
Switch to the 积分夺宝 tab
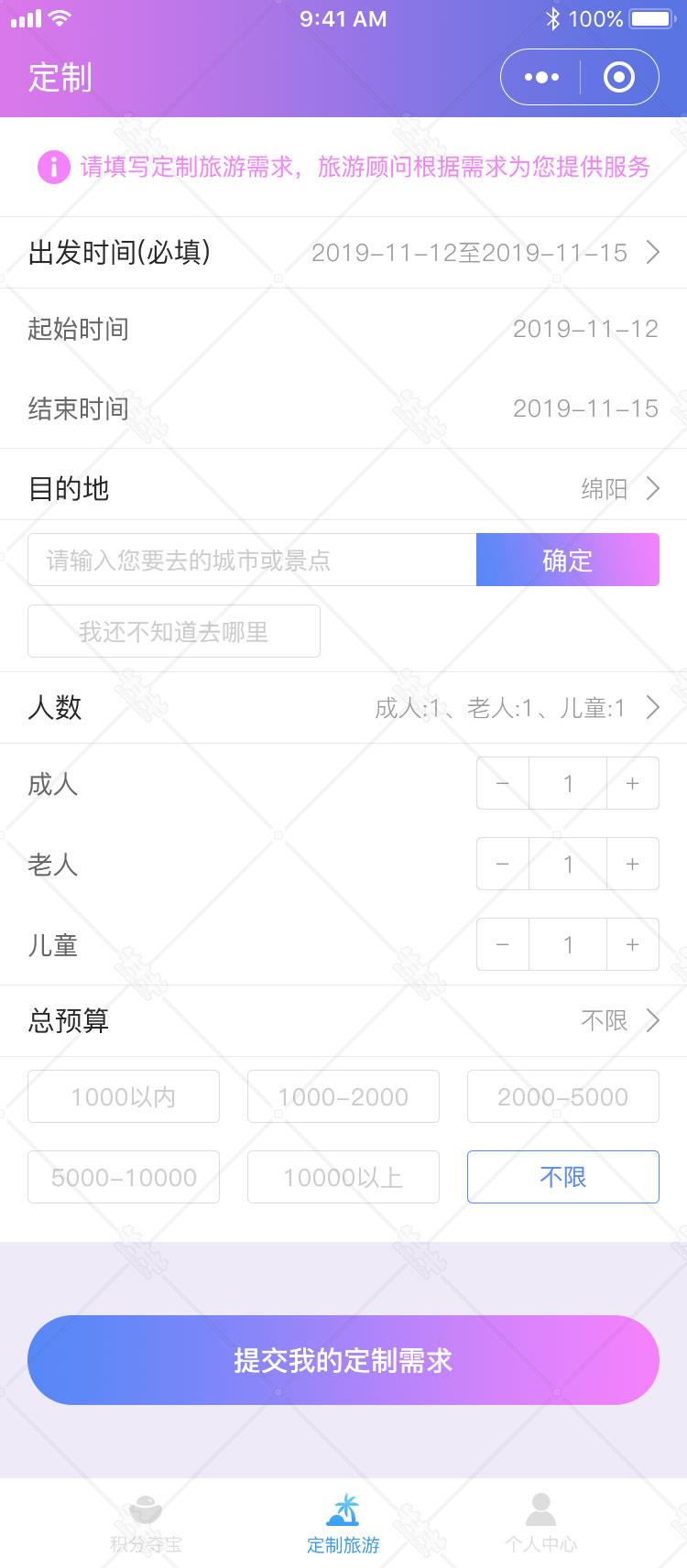tap(147, 1524)
